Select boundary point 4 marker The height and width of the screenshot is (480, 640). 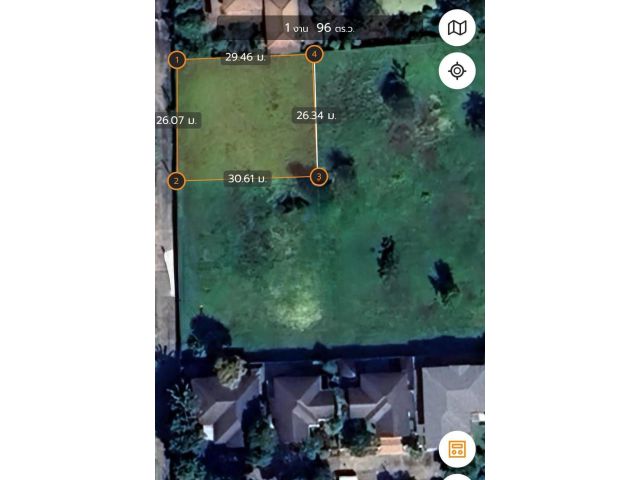click(314, 54)
